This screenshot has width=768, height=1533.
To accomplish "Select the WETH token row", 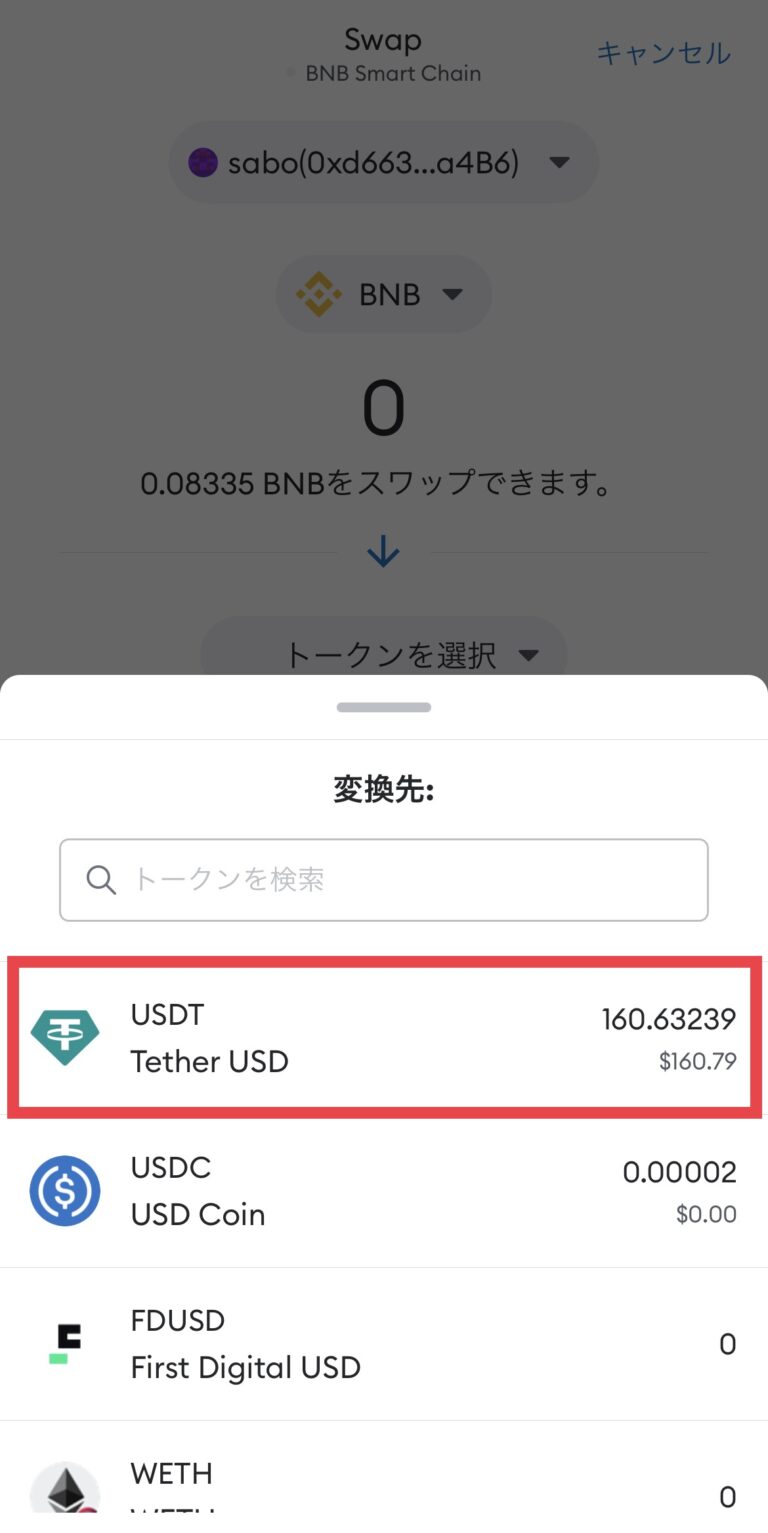I will 383,1490.
